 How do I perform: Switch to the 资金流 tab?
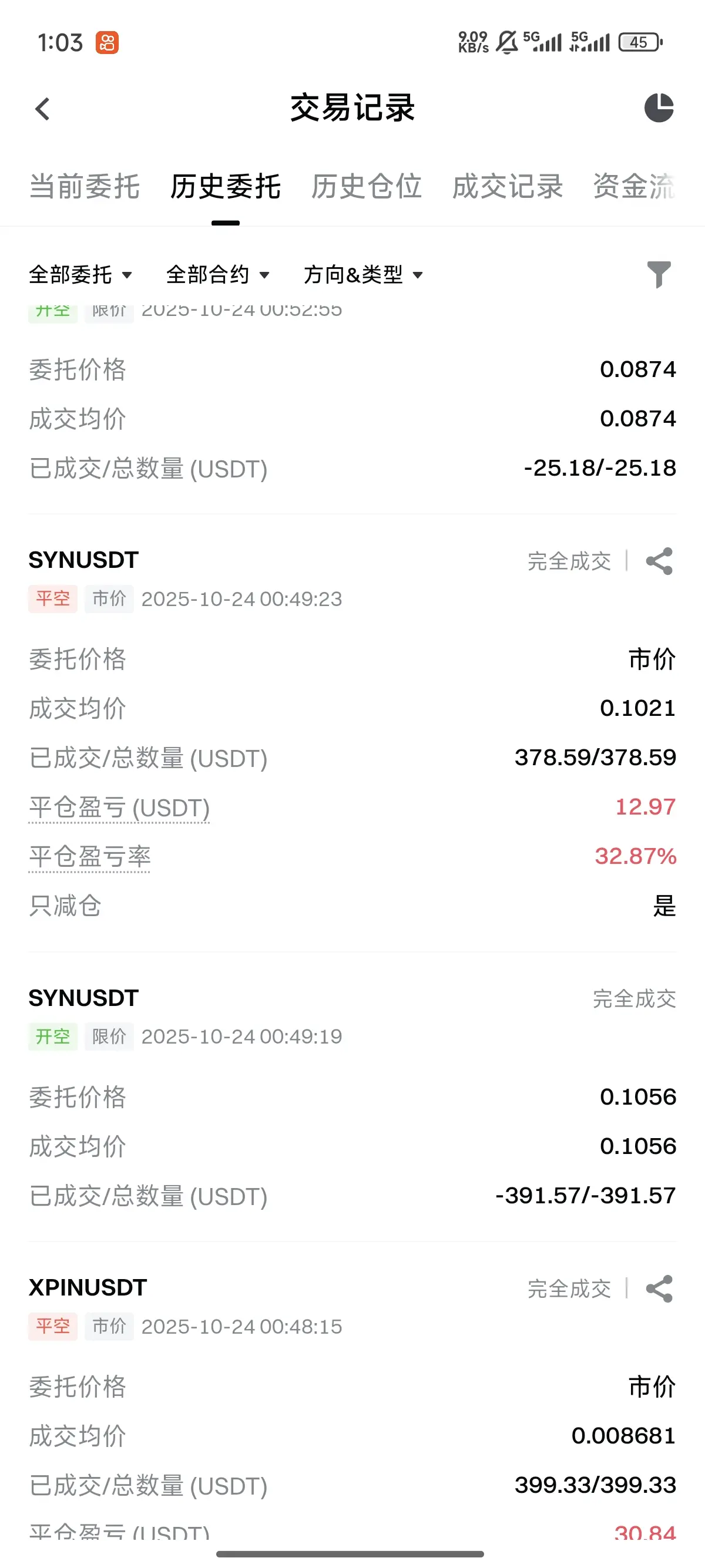[x=634, y=186]
